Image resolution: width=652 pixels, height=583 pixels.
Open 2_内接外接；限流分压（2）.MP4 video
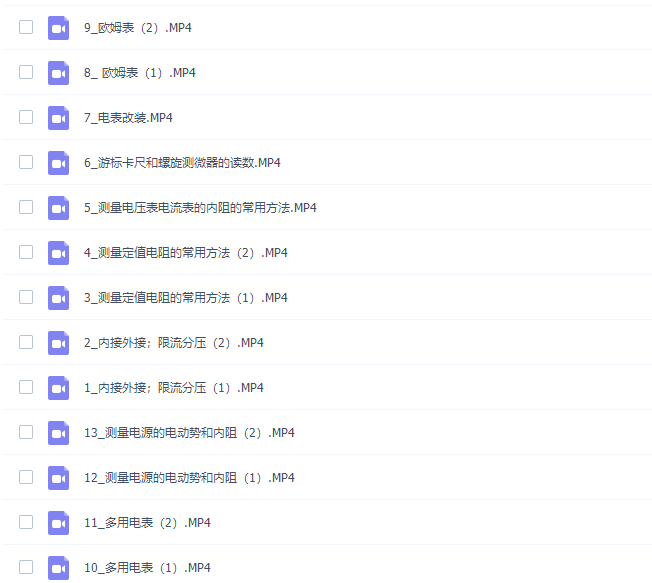coord(174,342)
